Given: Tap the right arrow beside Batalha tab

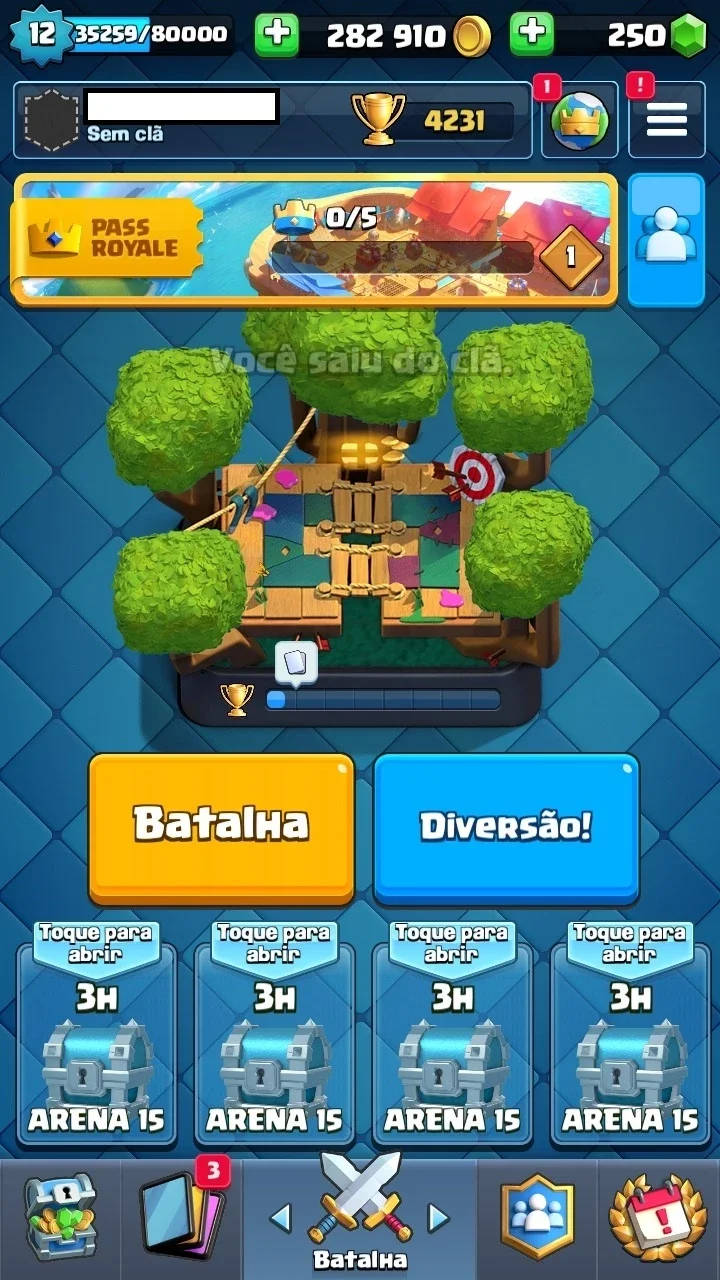Looking at the screenshot, I should click(x=438, y=1217).
